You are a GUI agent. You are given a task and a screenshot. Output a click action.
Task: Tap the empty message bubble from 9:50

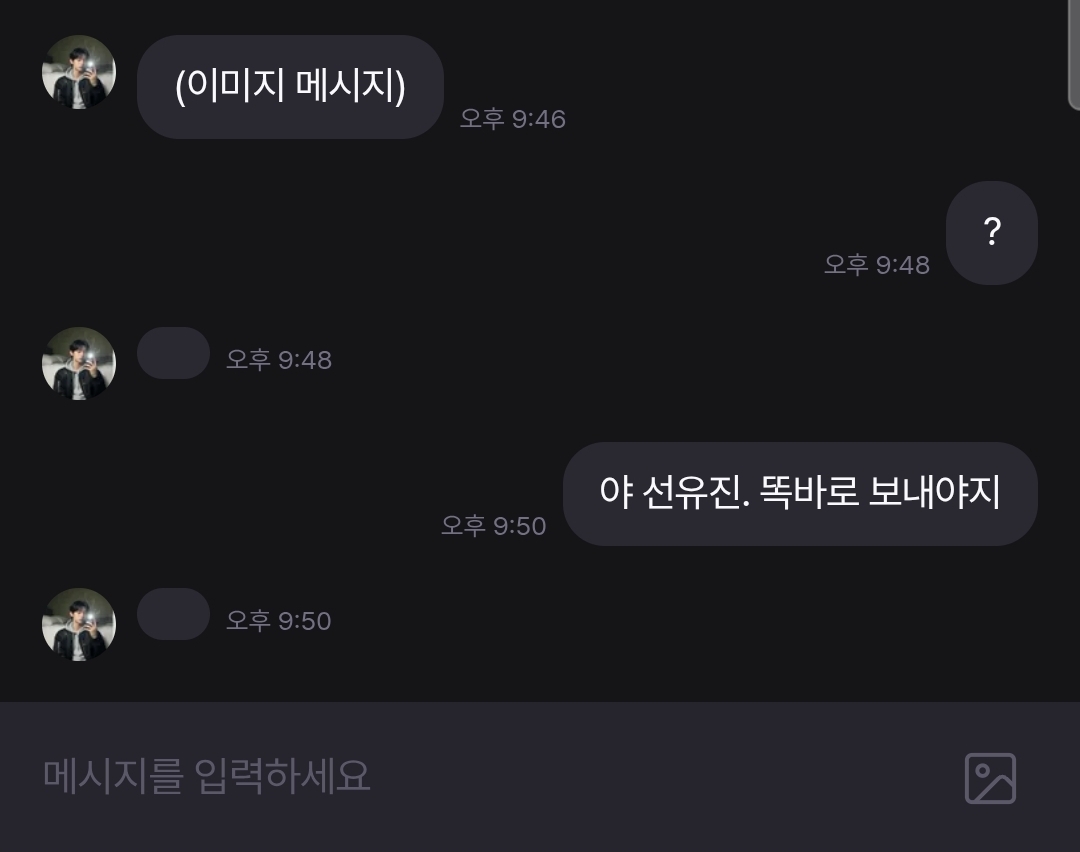click(173, 614)
